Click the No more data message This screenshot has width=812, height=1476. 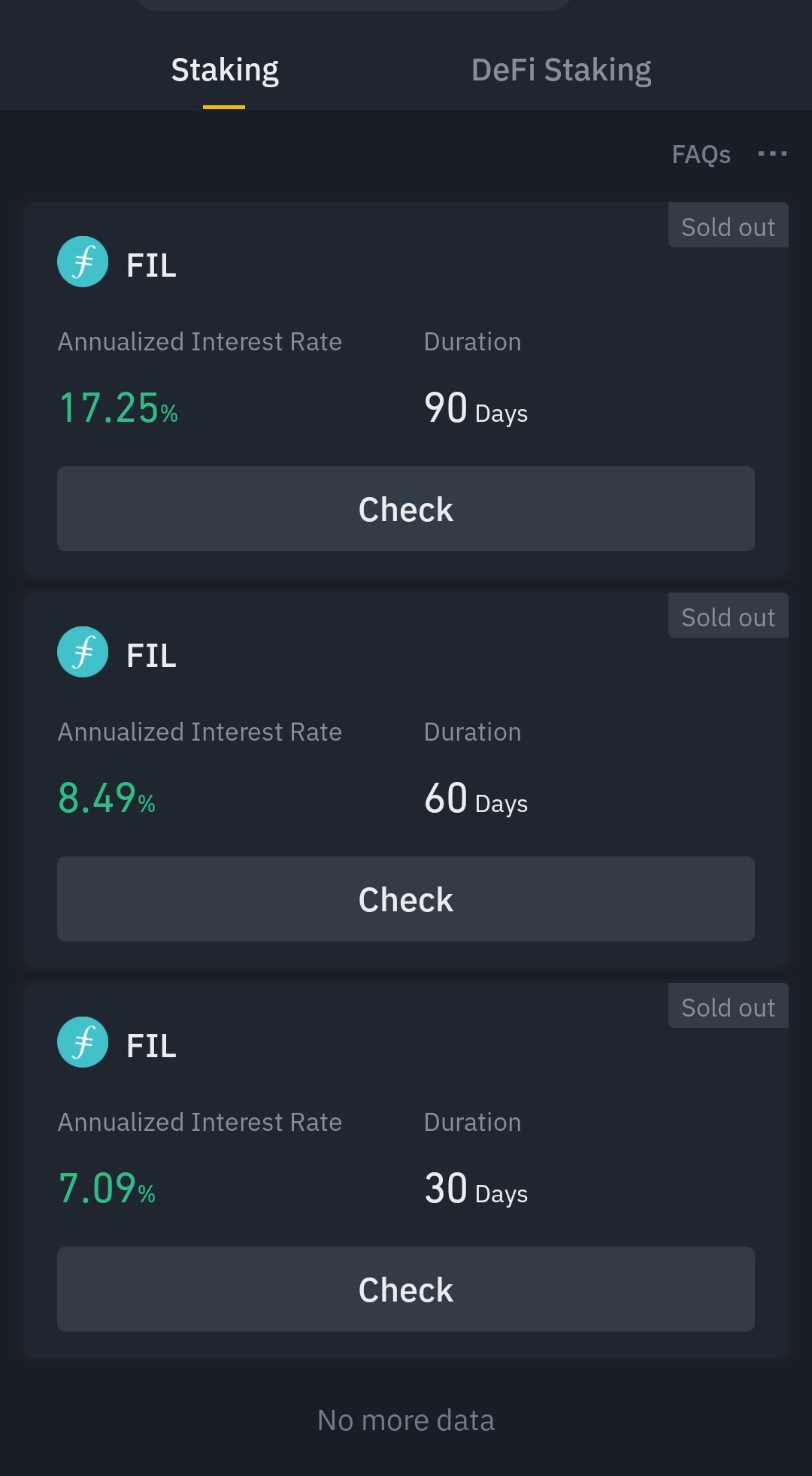pos(405,1420)
